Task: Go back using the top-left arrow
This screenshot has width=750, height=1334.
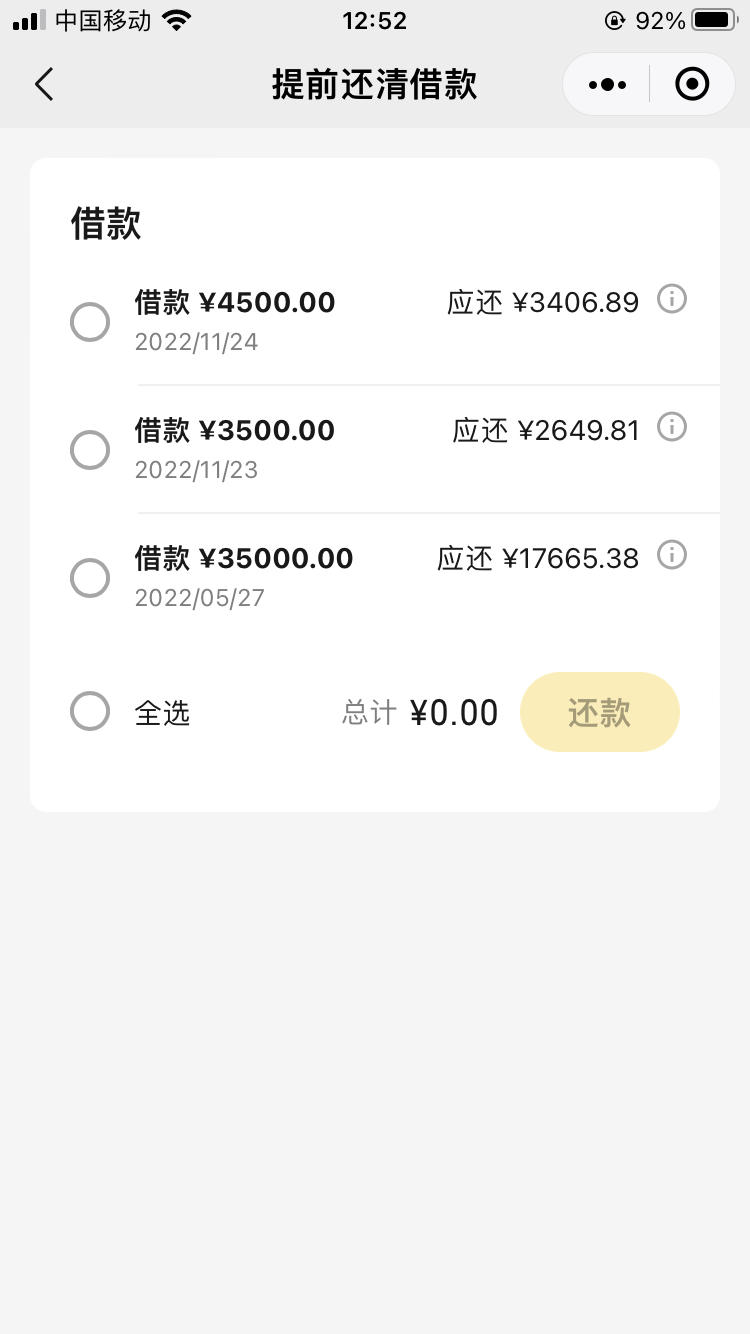Action: click(x=44, y=85)
